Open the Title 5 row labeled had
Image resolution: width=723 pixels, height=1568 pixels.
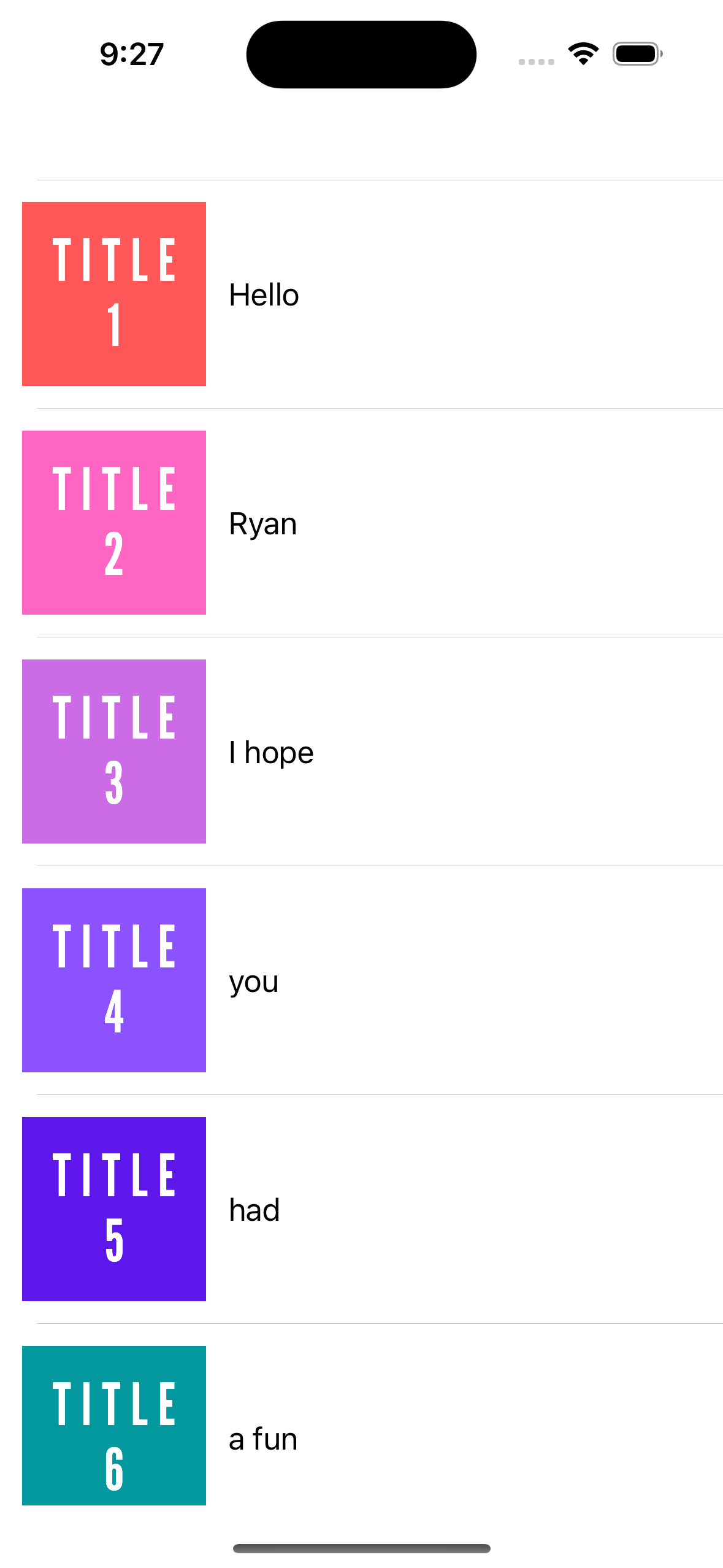pos(361,1210)
